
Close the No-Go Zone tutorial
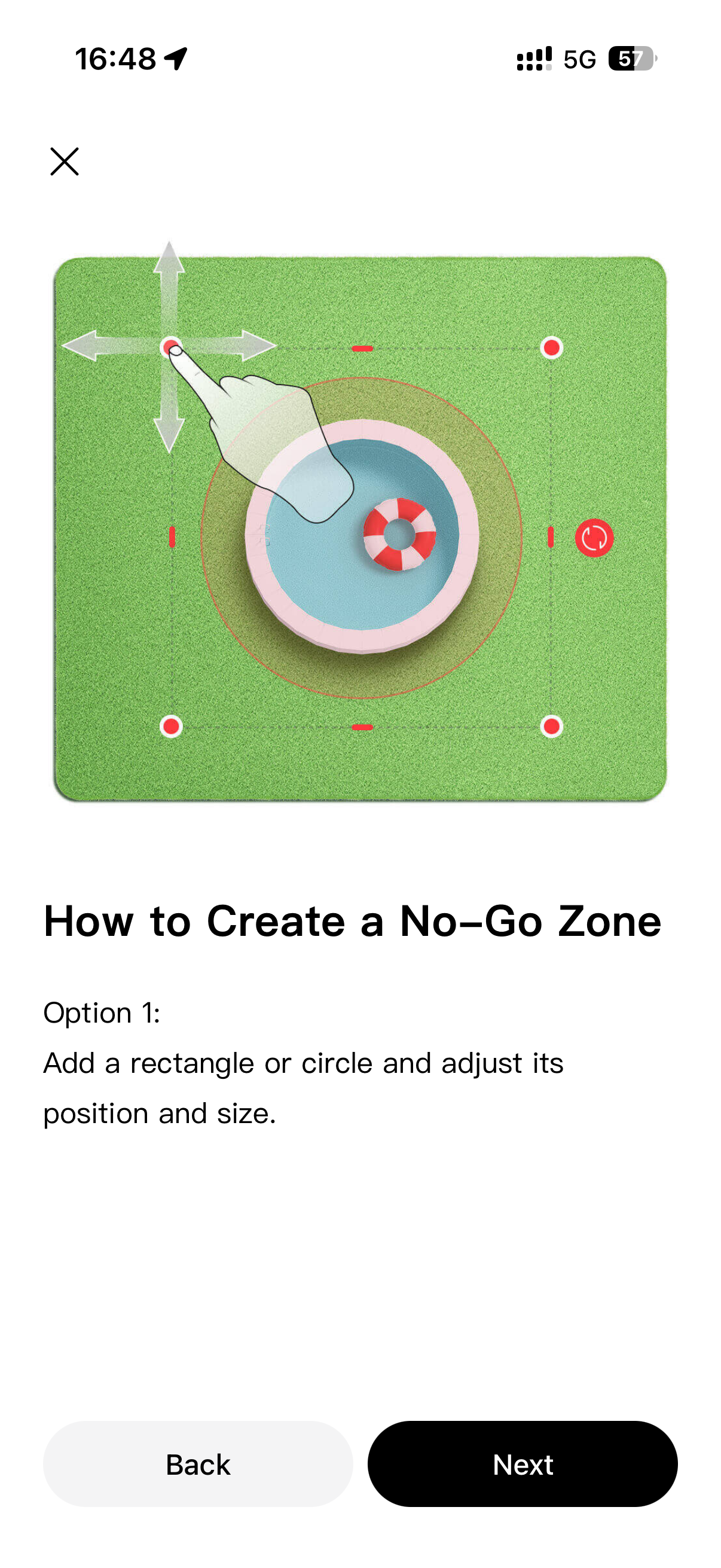65,161
